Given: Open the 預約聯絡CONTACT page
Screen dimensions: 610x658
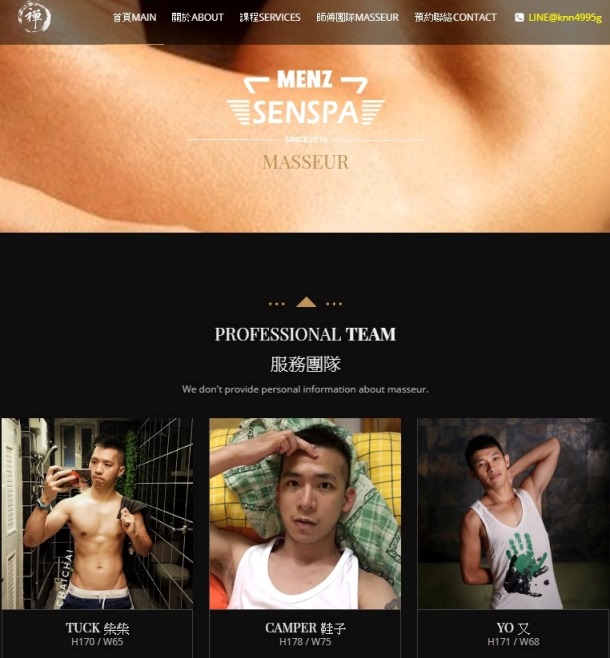Looking at the screenshot, I should (x=455, y=17).
